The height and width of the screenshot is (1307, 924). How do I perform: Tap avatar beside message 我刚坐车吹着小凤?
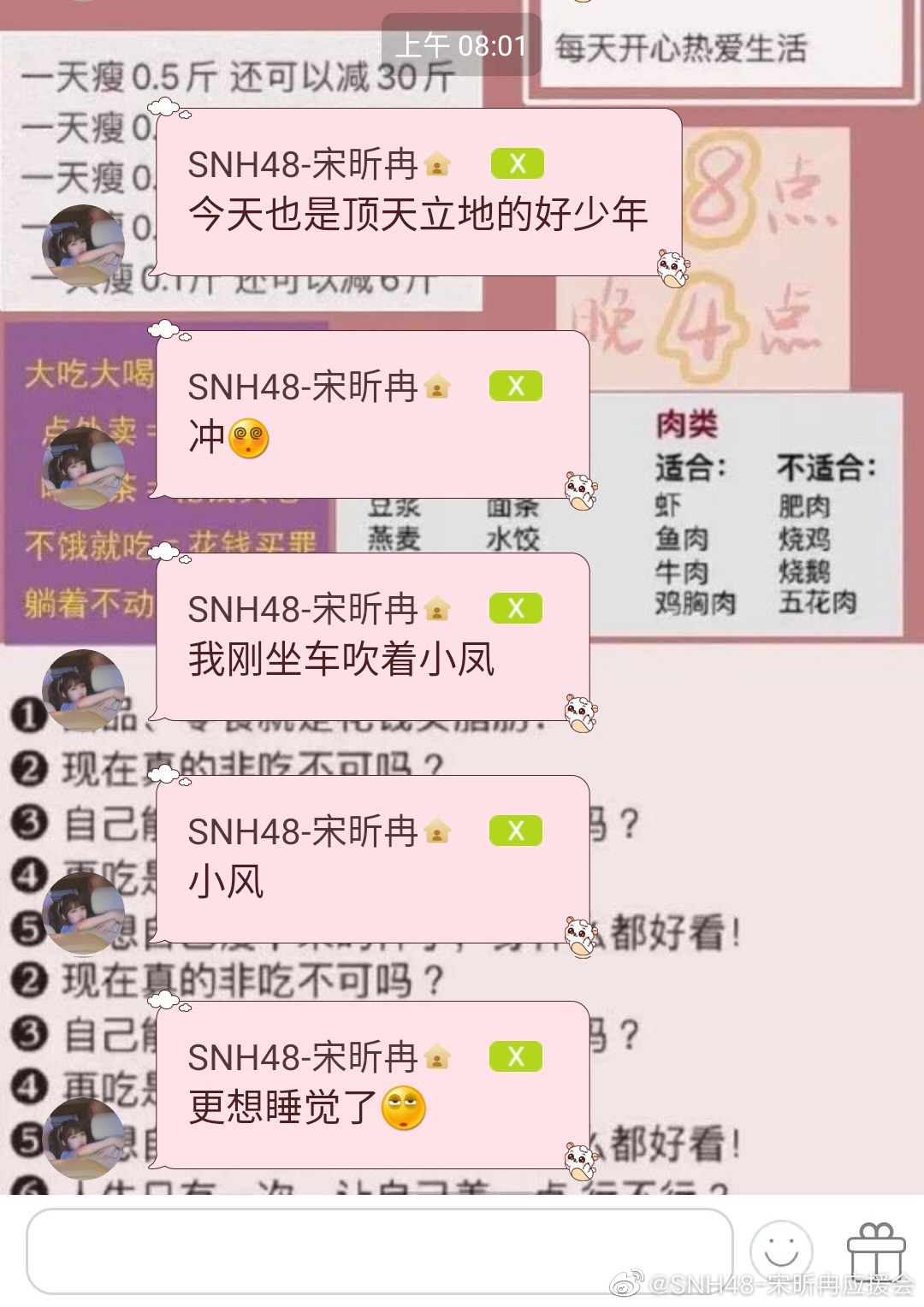84,690
